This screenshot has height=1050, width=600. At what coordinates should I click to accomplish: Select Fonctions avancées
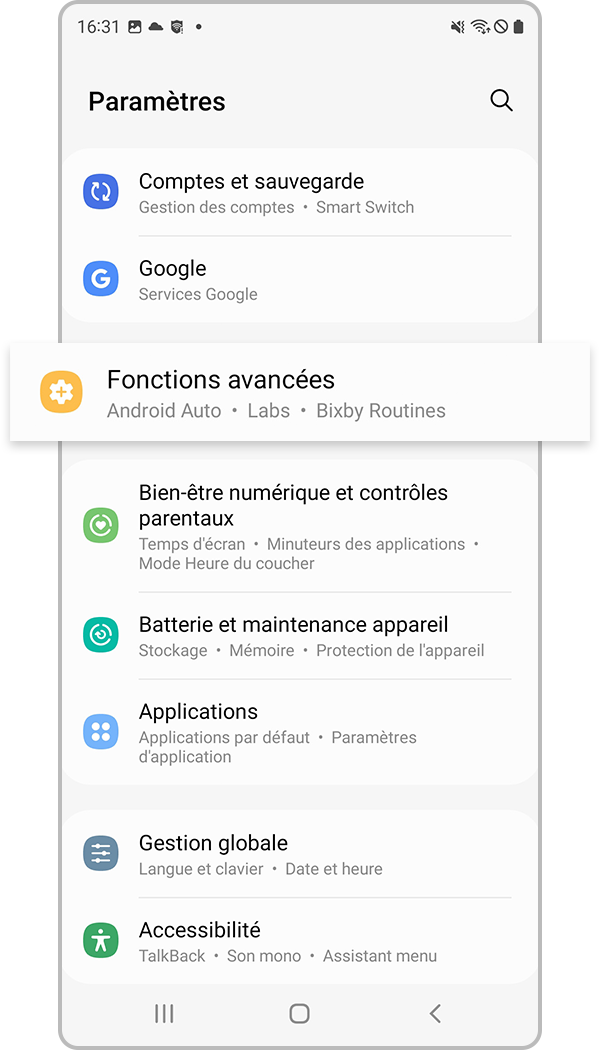coord(300,393)
